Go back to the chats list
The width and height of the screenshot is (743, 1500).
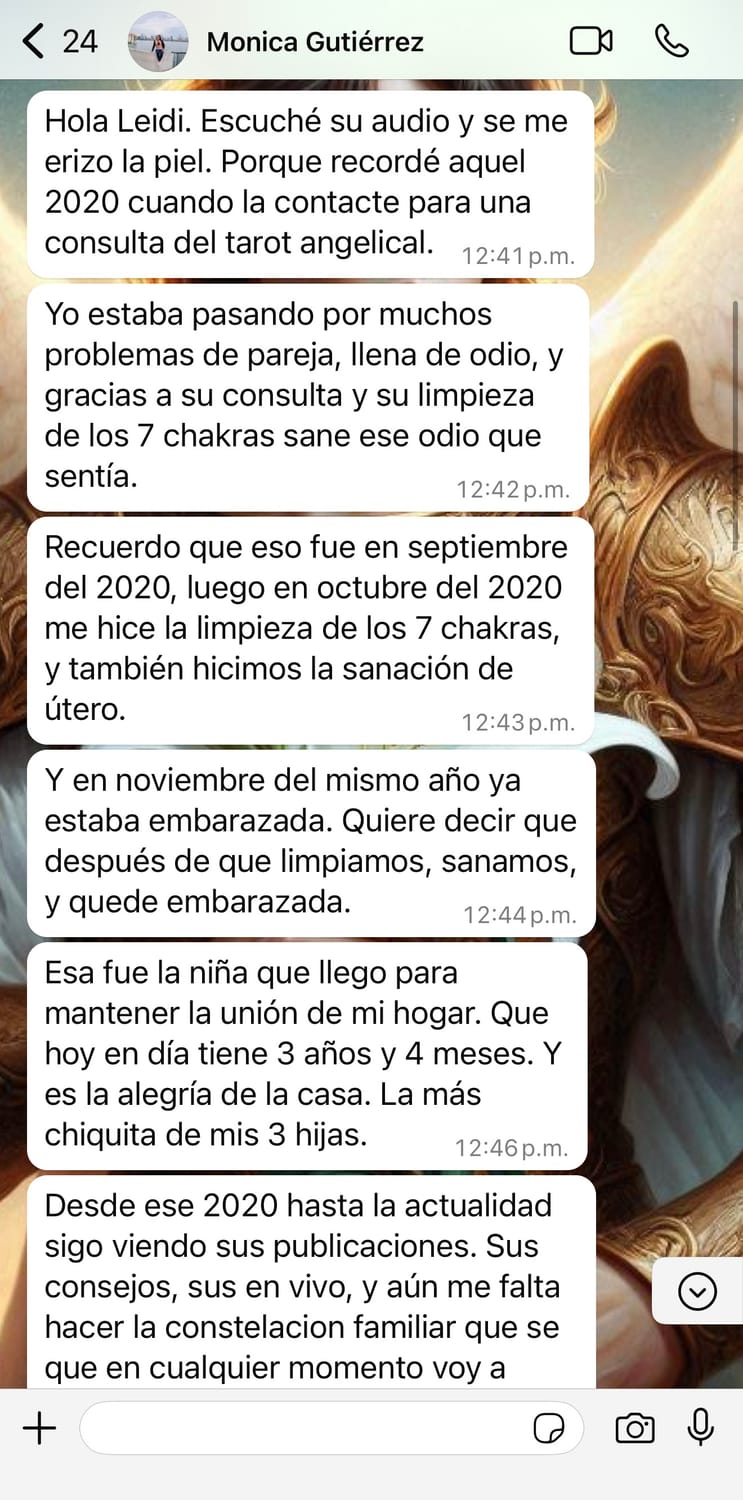click(x=58, y=41)
